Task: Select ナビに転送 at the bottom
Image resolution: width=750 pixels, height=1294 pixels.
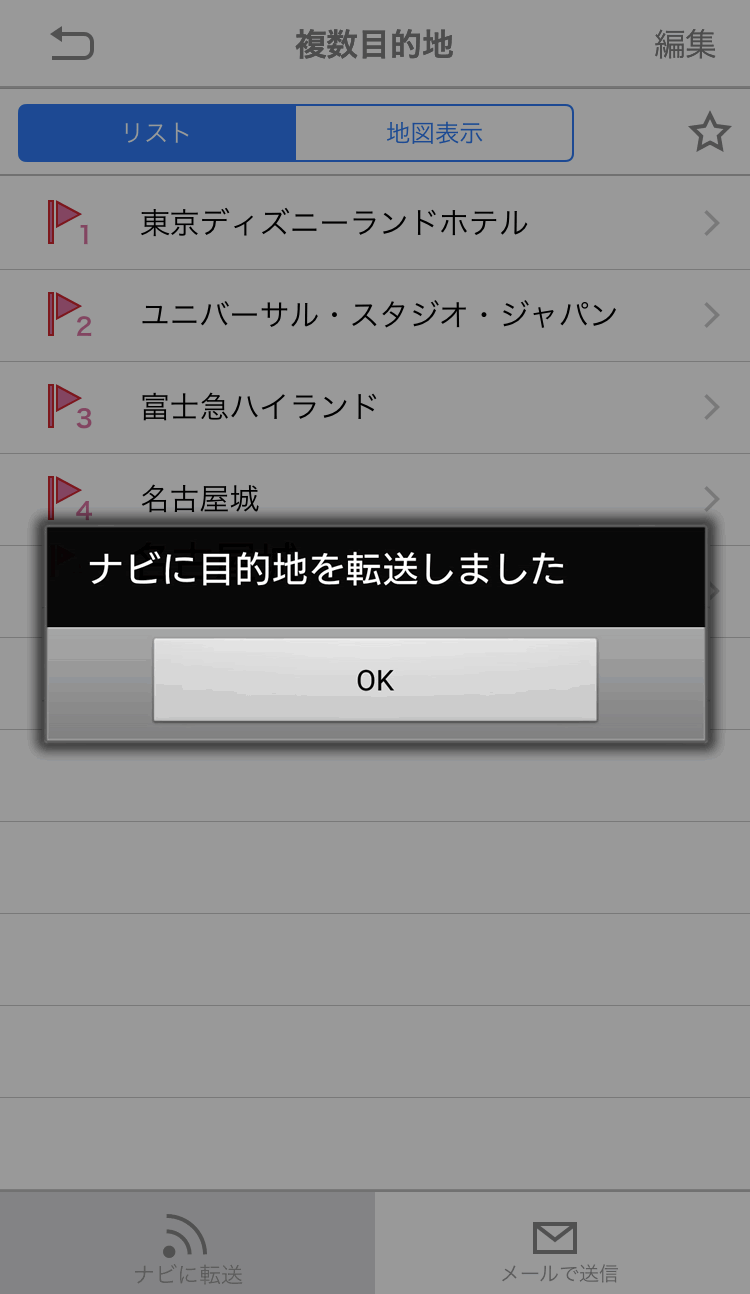Action: 187,1245
